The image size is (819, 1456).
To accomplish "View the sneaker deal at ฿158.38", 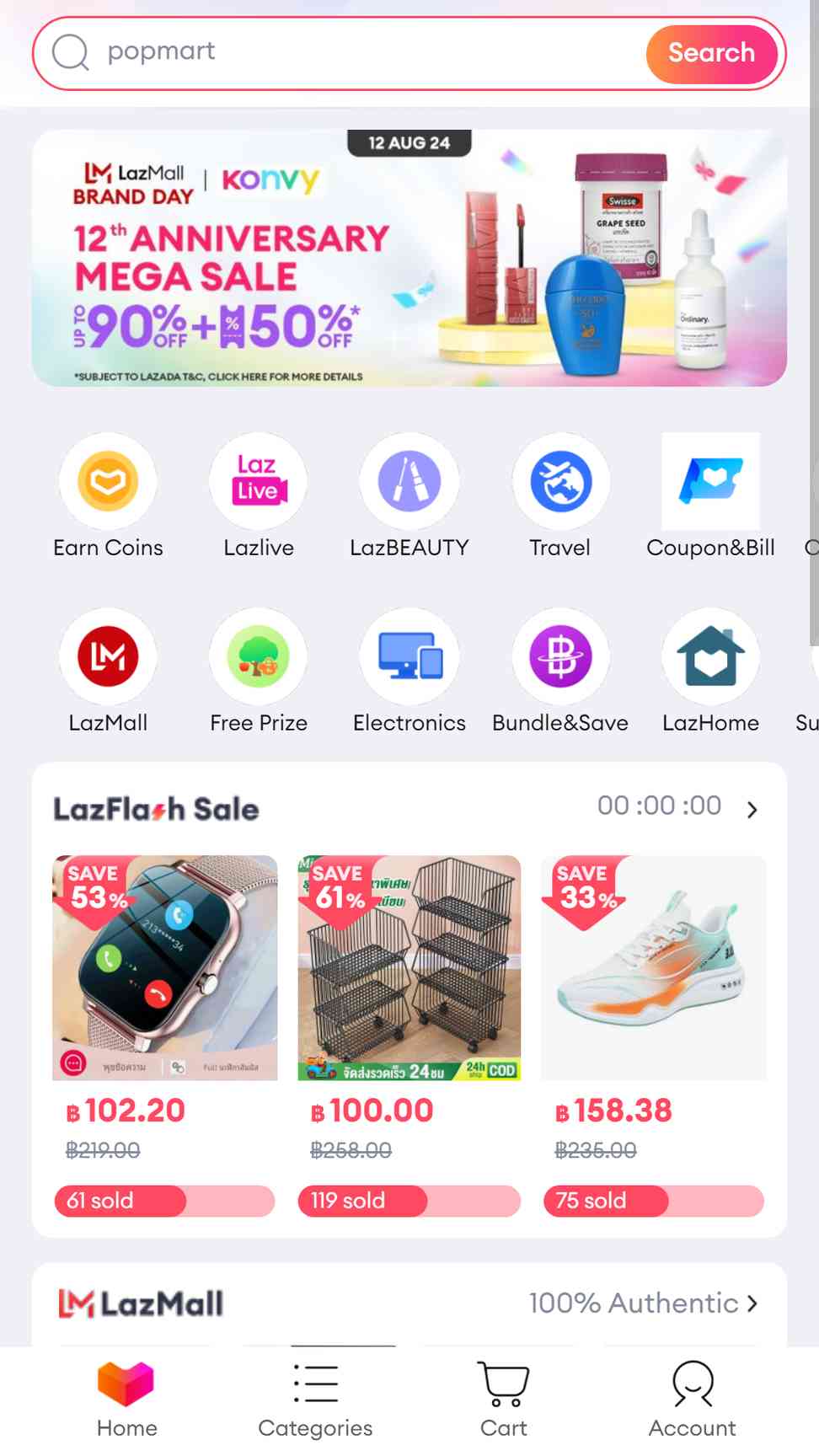I will [654, 1036].
